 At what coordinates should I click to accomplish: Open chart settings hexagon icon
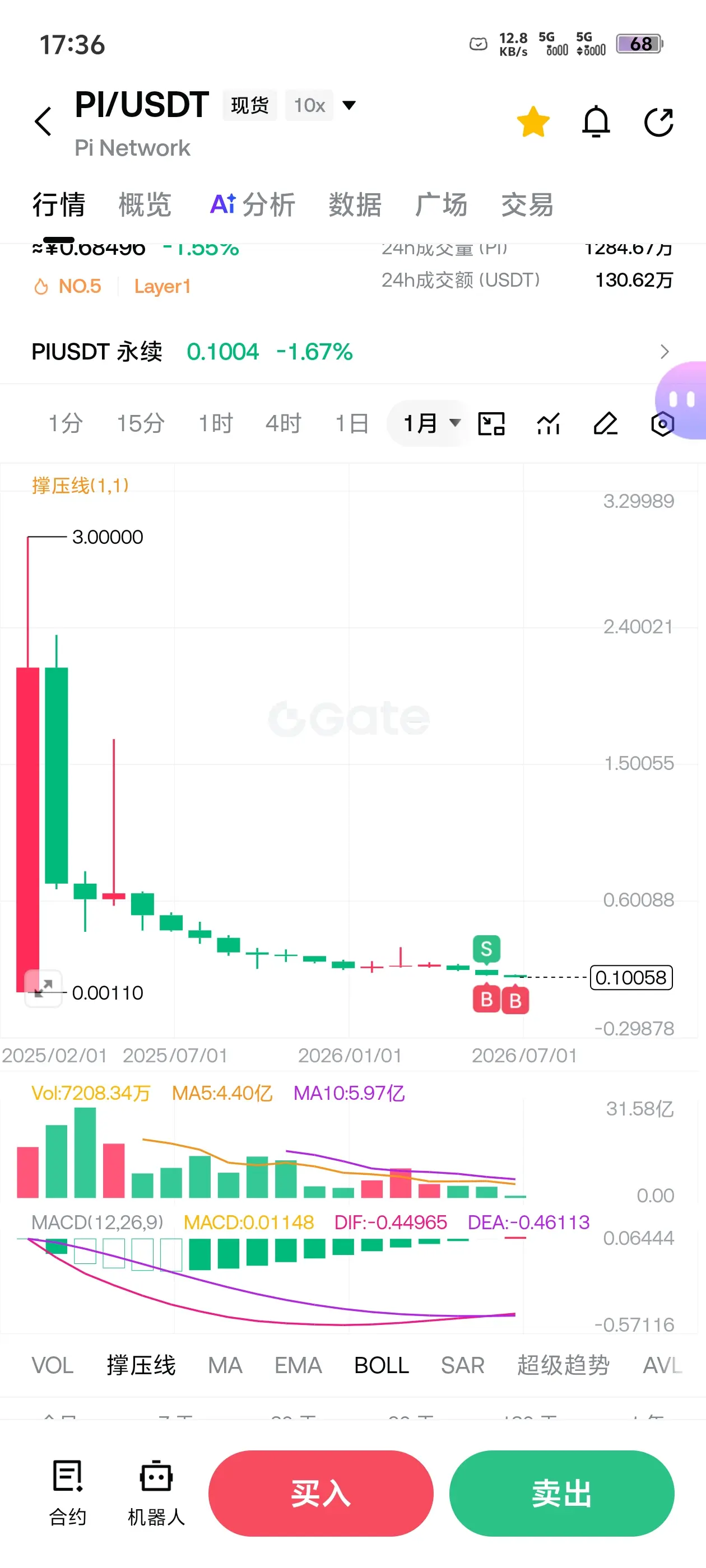click(662, 424)
